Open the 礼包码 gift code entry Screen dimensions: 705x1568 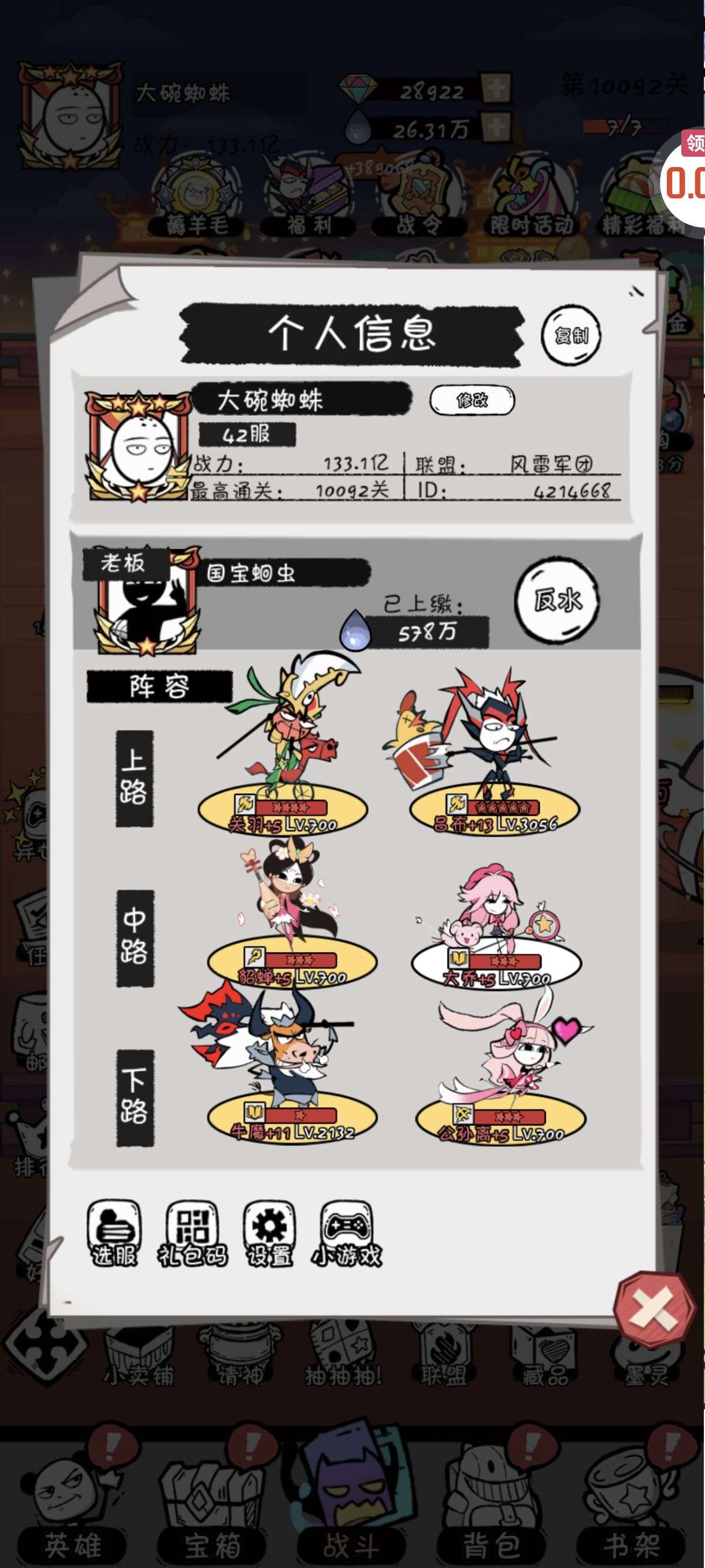[192, 1234]
